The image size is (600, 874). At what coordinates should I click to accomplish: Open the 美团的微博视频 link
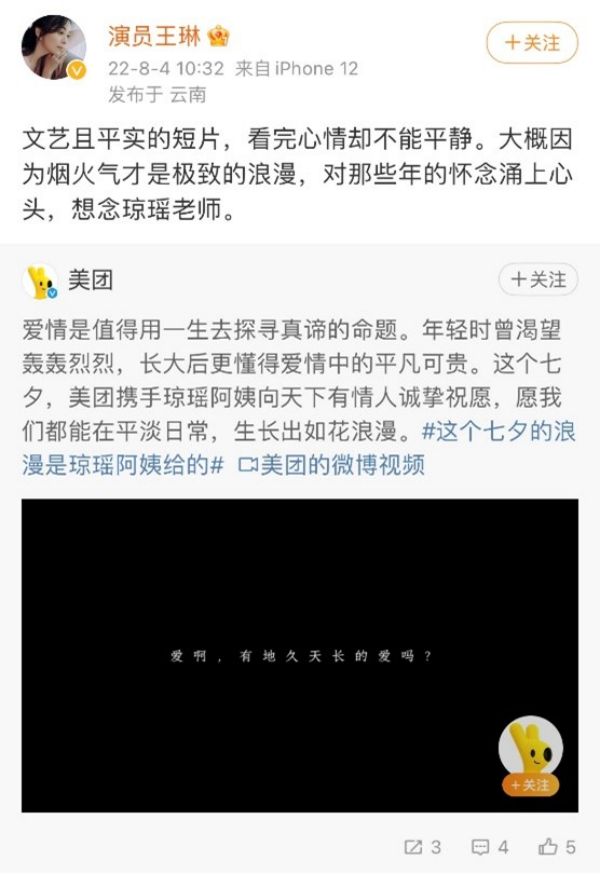point(332,465)
